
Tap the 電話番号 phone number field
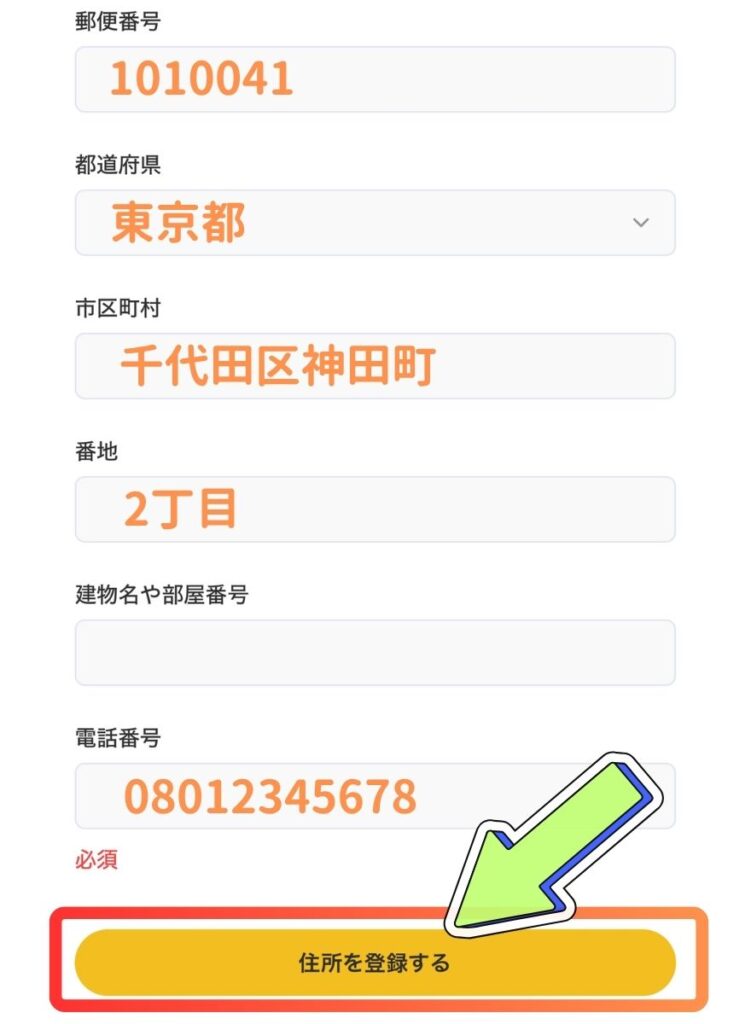point(375,796)
